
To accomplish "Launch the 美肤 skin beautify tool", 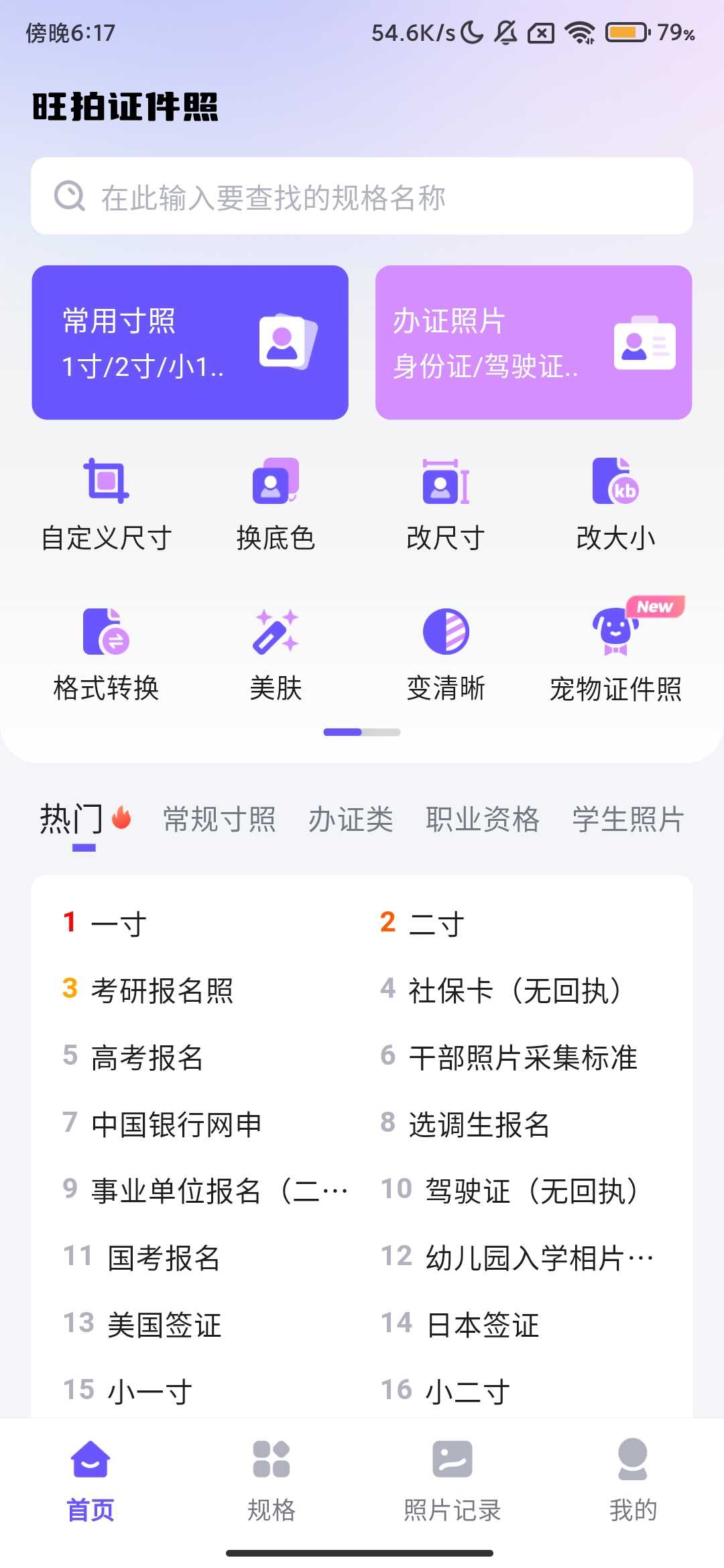I will pyautogui.click(x=276, y=654).
